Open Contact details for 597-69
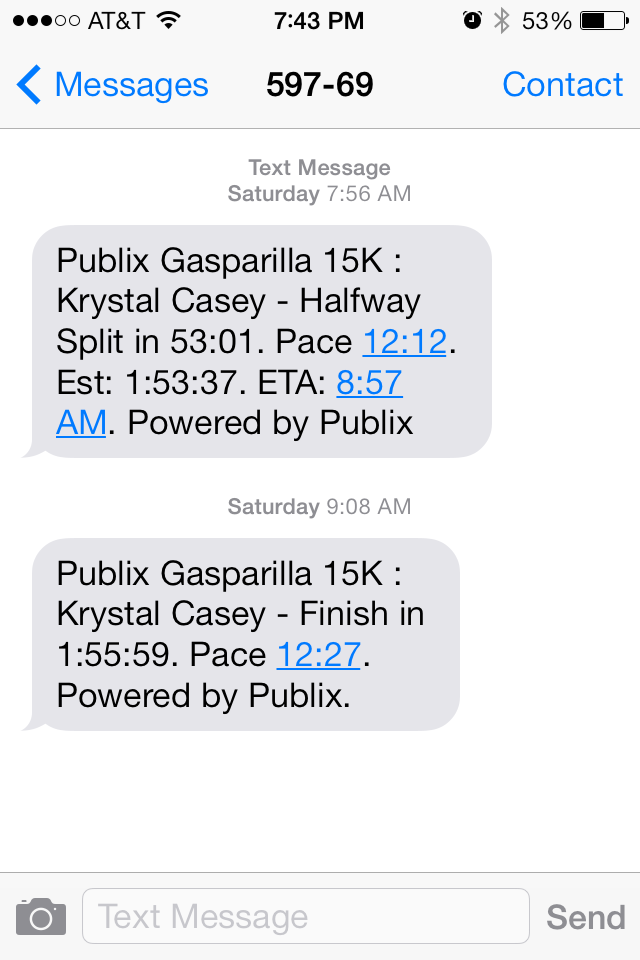The height and width of the screenshot is (960, 640). [x=562, y=85]
